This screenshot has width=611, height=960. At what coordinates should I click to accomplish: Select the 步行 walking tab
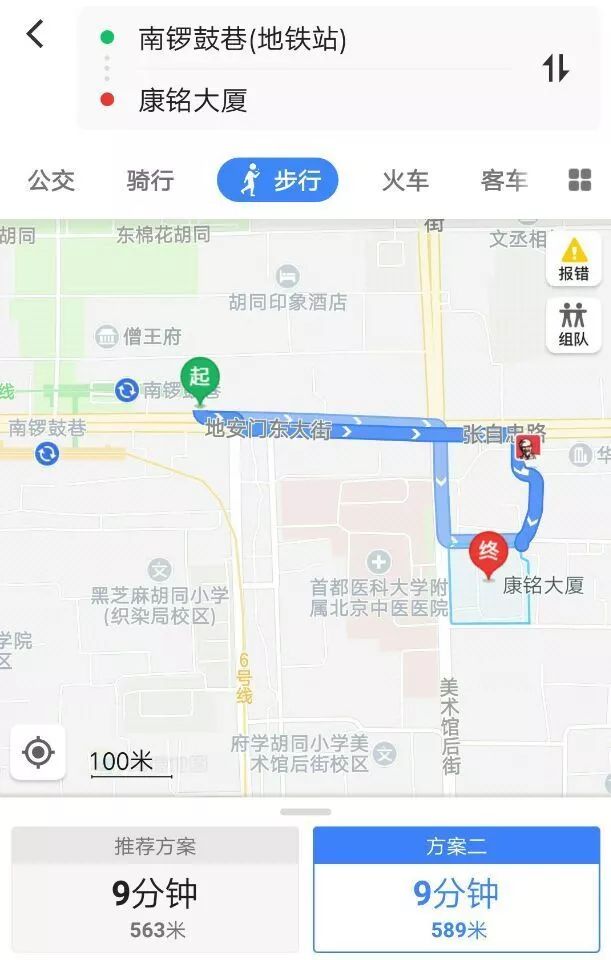278,180
